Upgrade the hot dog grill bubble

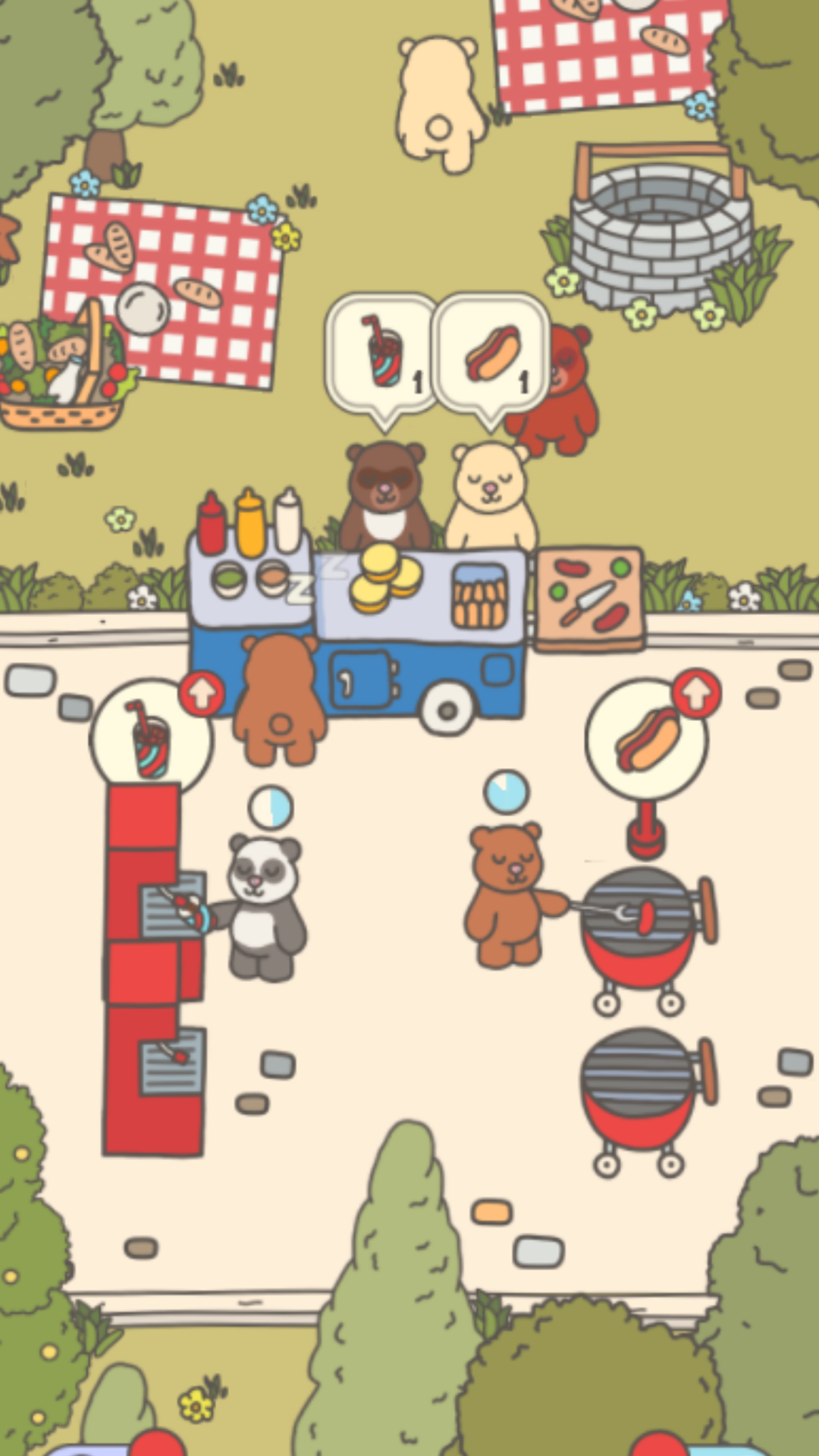pyautogui.click(x=696, y=692)
